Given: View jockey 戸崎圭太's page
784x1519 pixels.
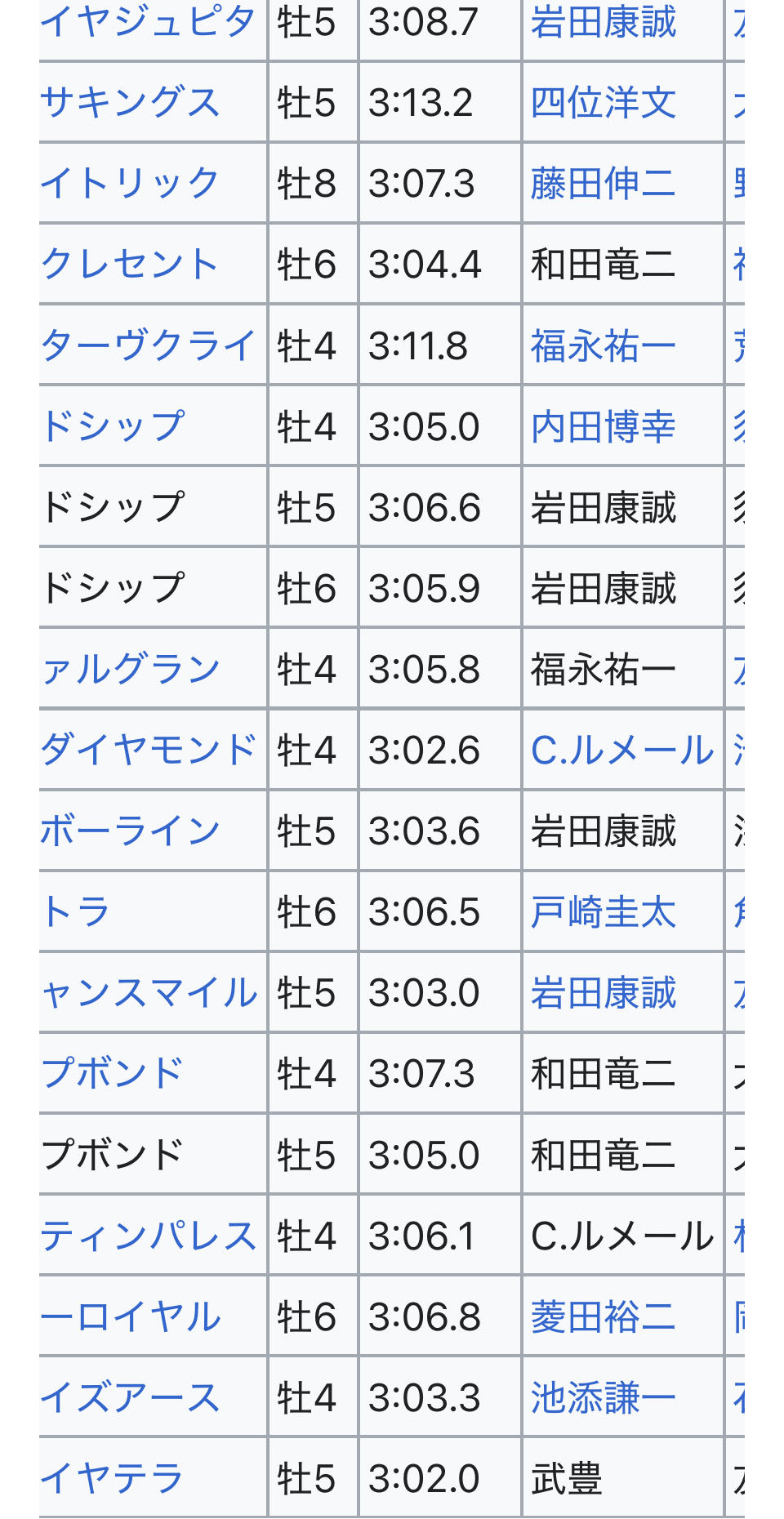Looking at the screenshot, I should 603,912.
